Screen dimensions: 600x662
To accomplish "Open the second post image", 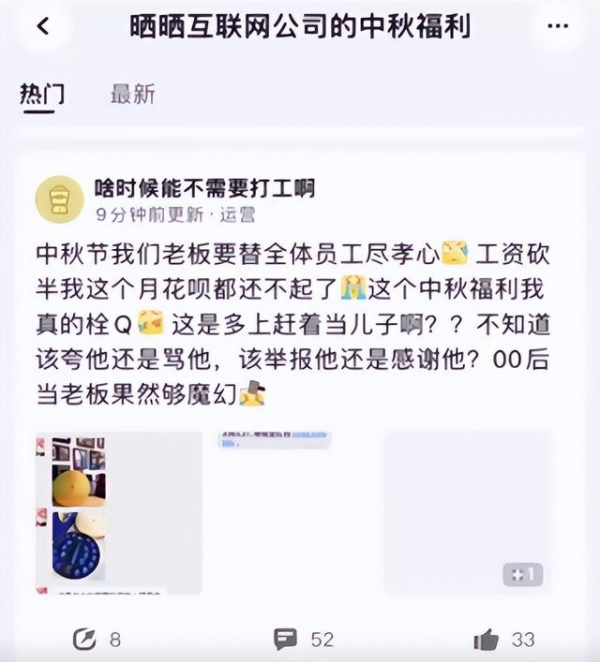I will (x=293, y=513).
